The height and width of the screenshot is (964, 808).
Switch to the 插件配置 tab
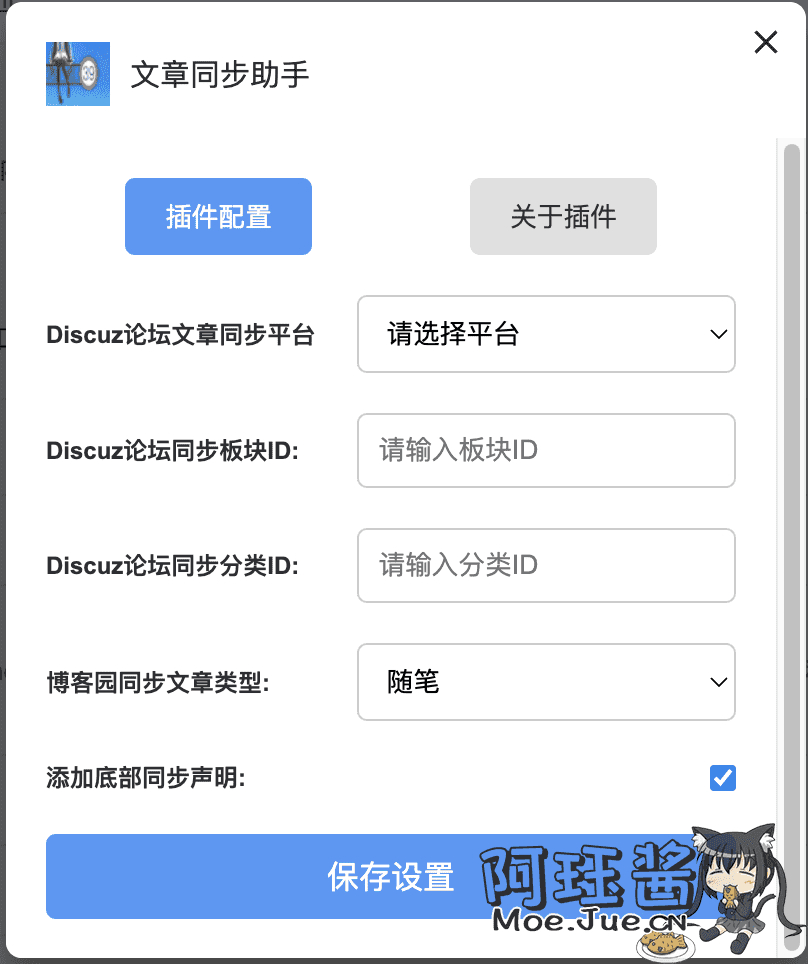[218, 216]
